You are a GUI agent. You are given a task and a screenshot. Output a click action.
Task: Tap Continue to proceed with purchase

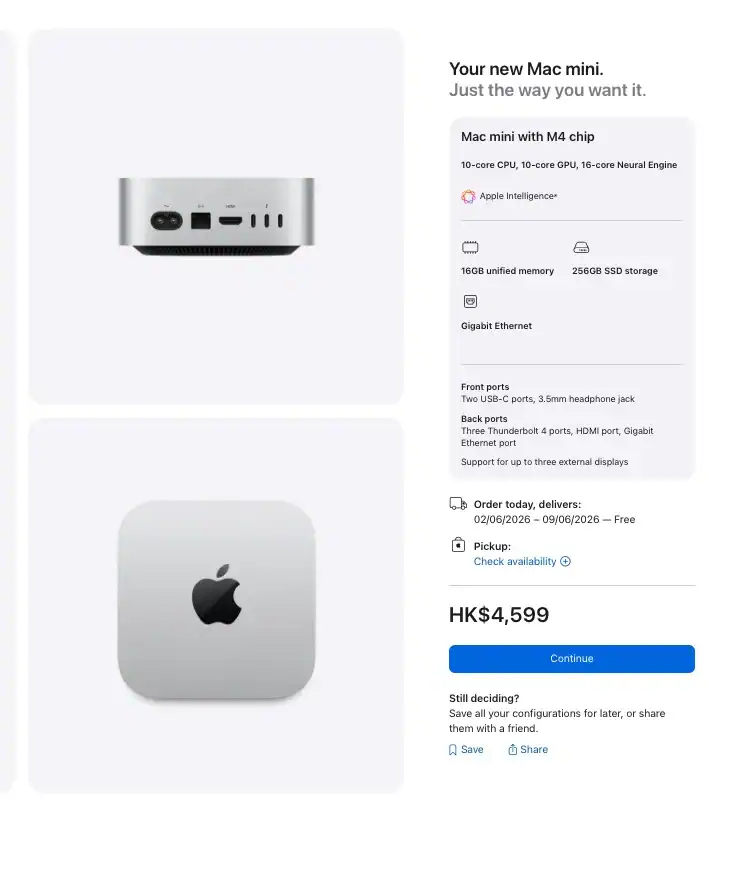pyautogui.click(x=571, y=659)
